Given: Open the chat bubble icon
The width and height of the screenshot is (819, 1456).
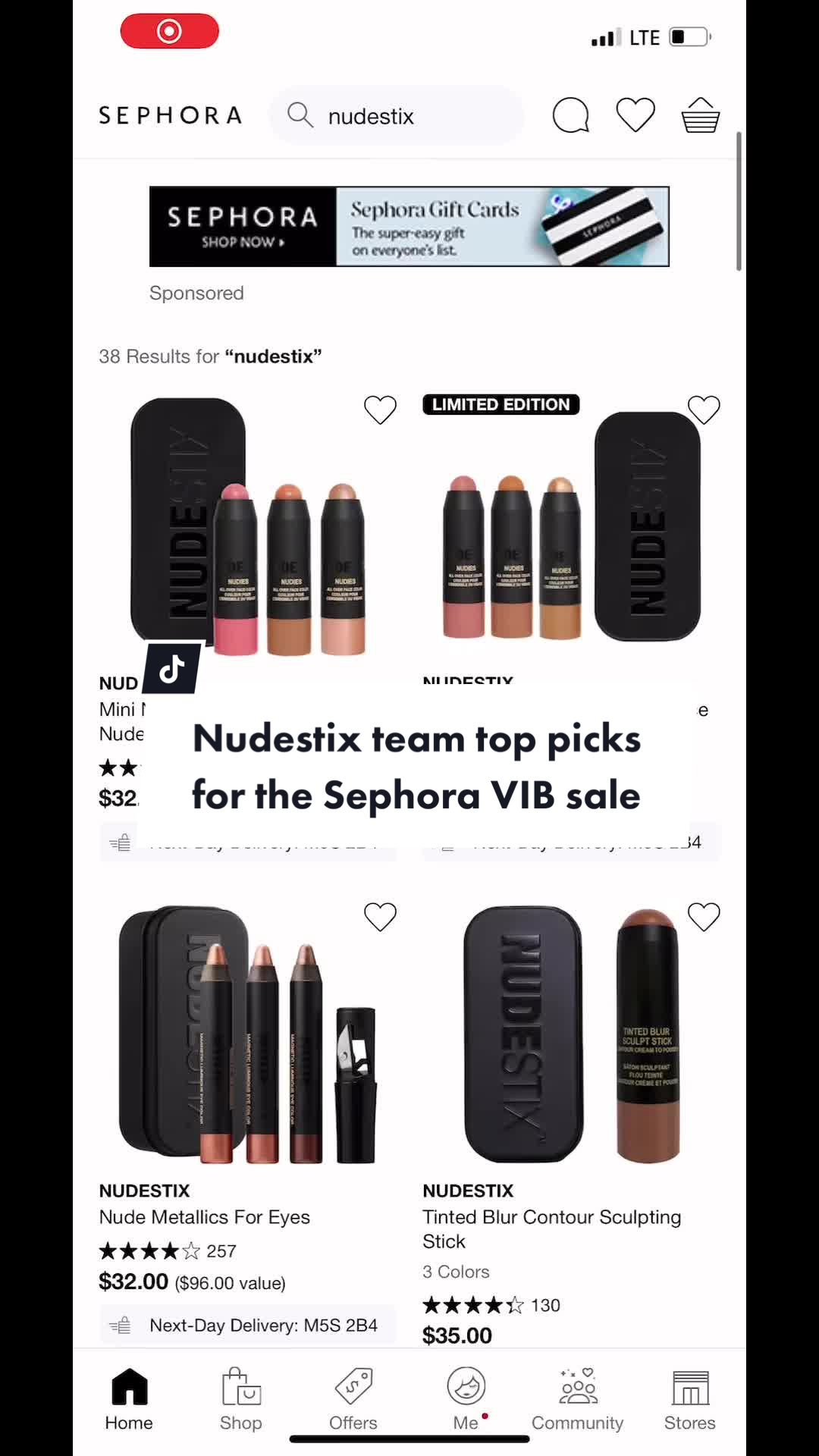Looking at the screenshot, I should click(570, 116).
